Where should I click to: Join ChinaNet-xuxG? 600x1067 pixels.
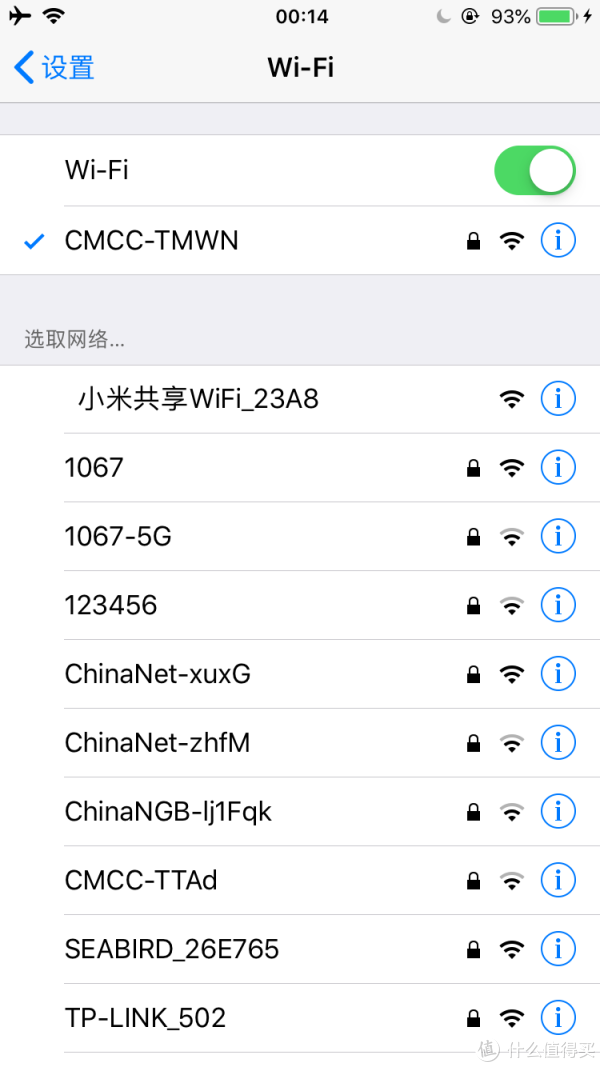[157, 674]
